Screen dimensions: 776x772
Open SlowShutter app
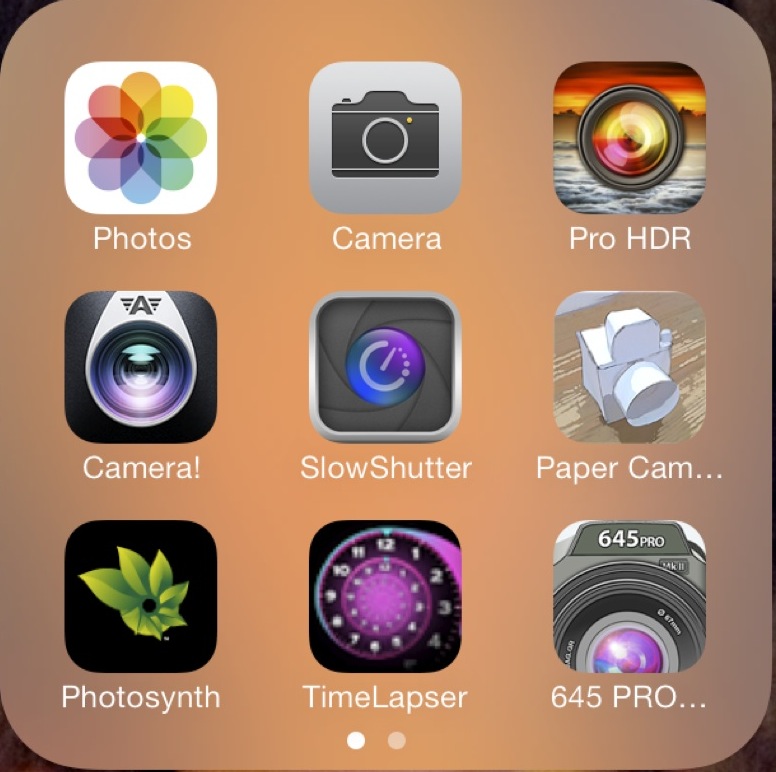coord(385,367)
